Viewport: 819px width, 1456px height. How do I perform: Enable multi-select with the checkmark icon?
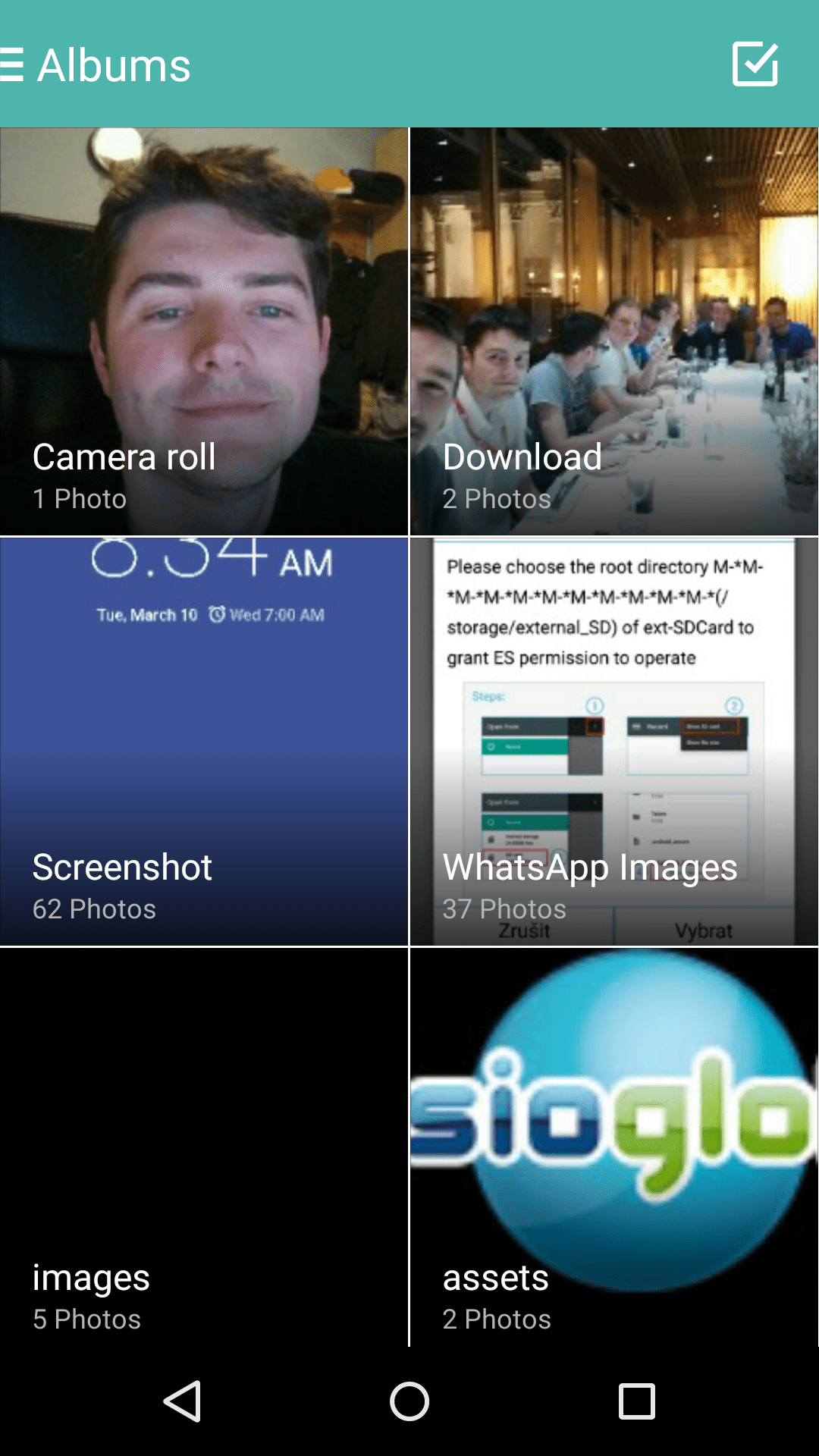coord(755,64)
